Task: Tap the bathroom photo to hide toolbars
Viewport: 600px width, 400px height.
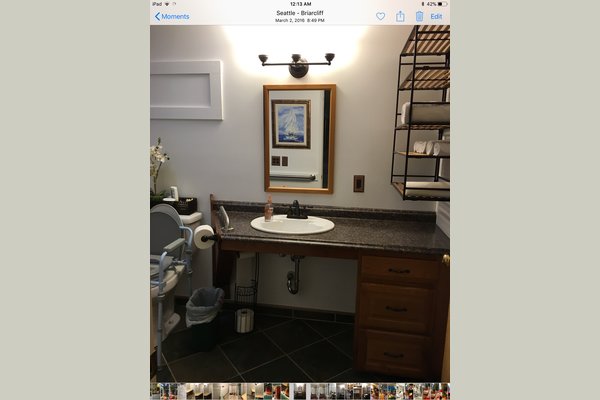Action: (x=300, y=200)
